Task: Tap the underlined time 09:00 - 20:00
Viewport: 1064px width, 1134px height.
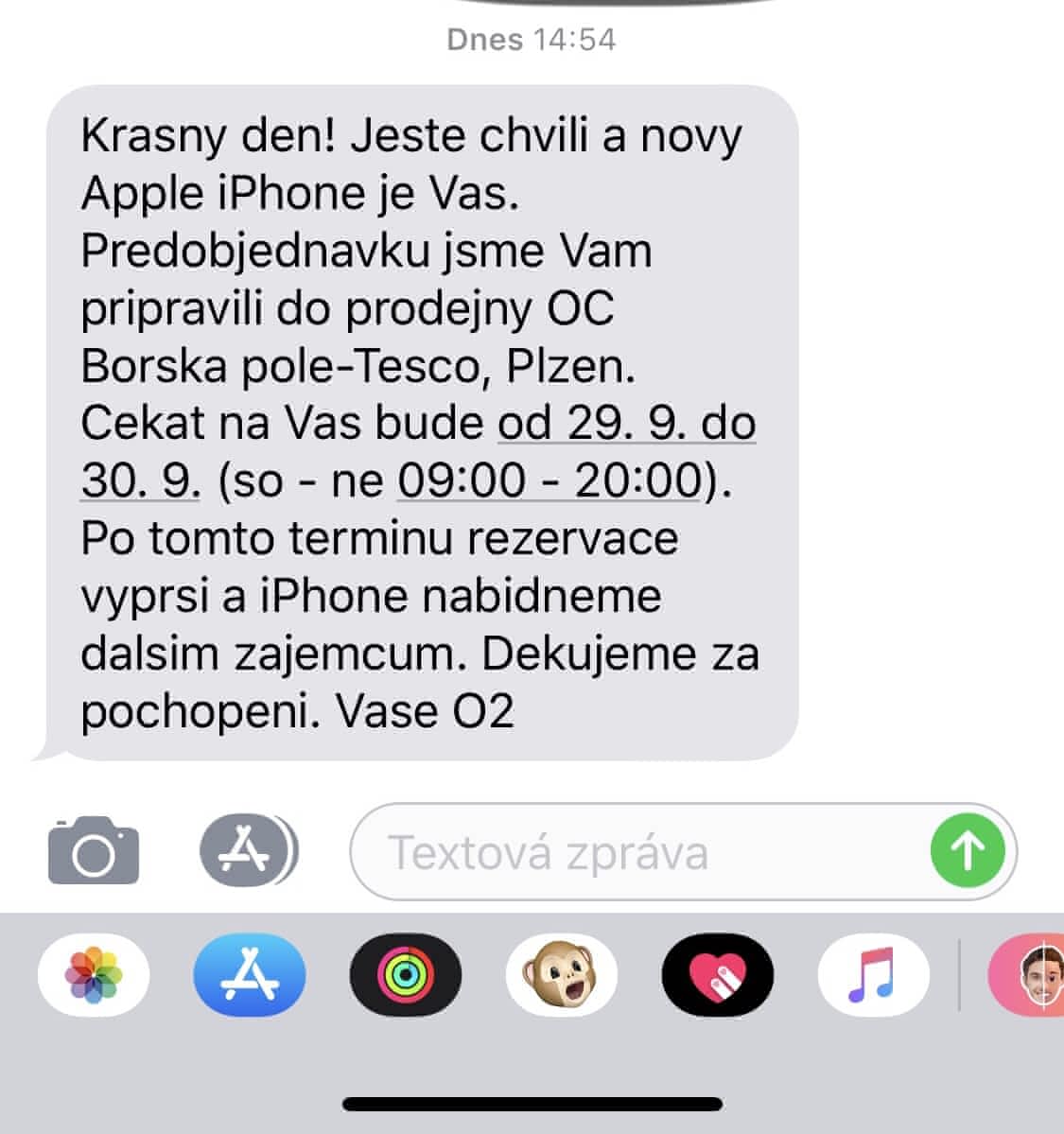Action: tap(551, 481)
